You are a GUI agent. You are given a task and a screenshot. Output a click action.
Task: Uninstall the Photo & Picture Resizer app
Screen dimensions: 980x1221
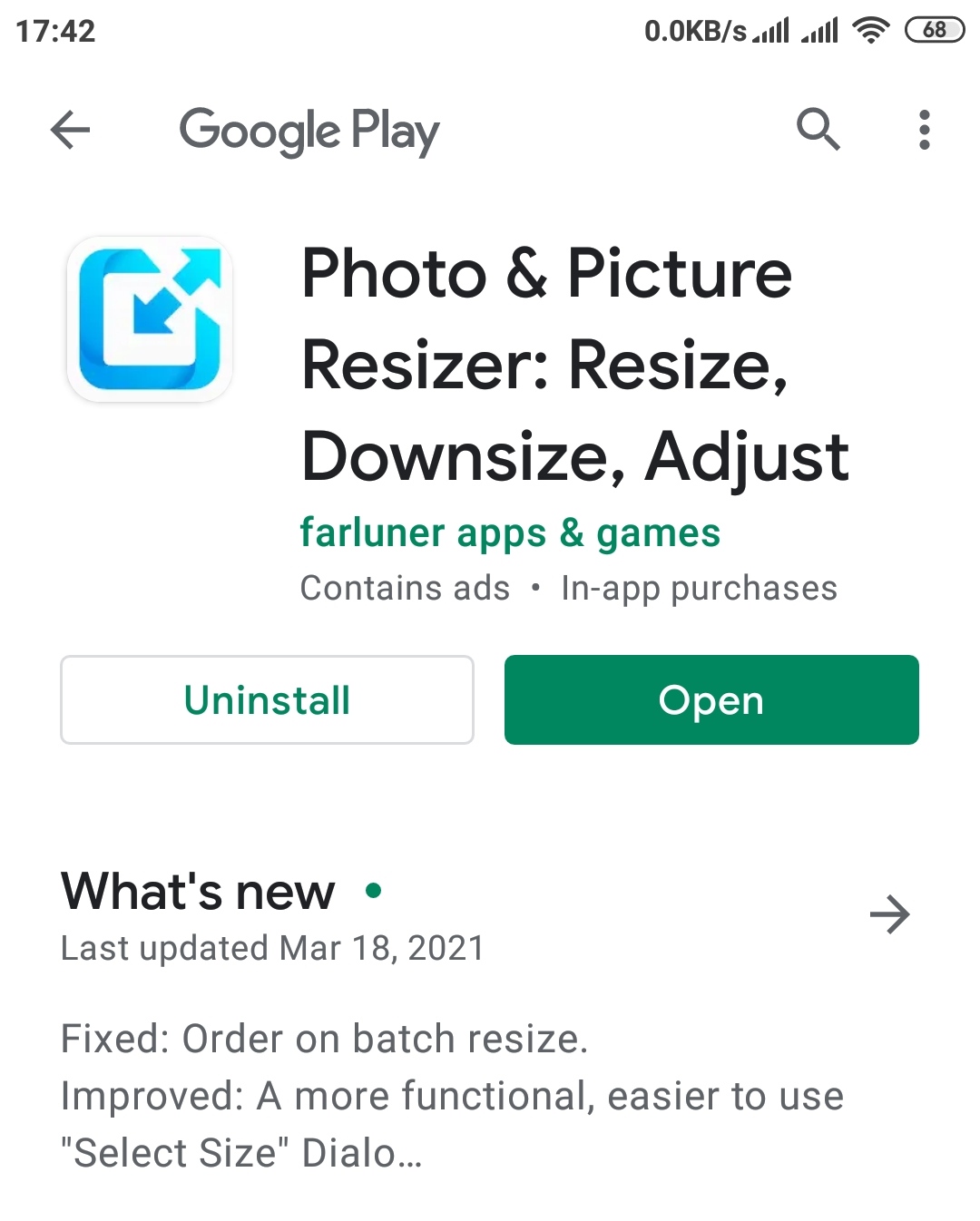click(267, 699)
